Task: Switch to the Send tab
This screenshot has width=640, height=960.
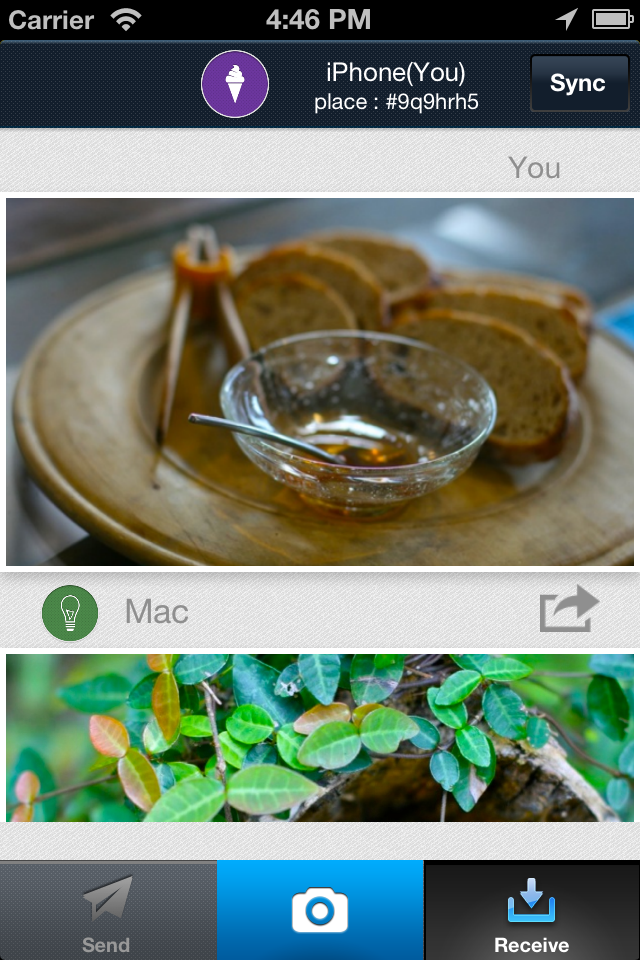Action: point(108,910)
